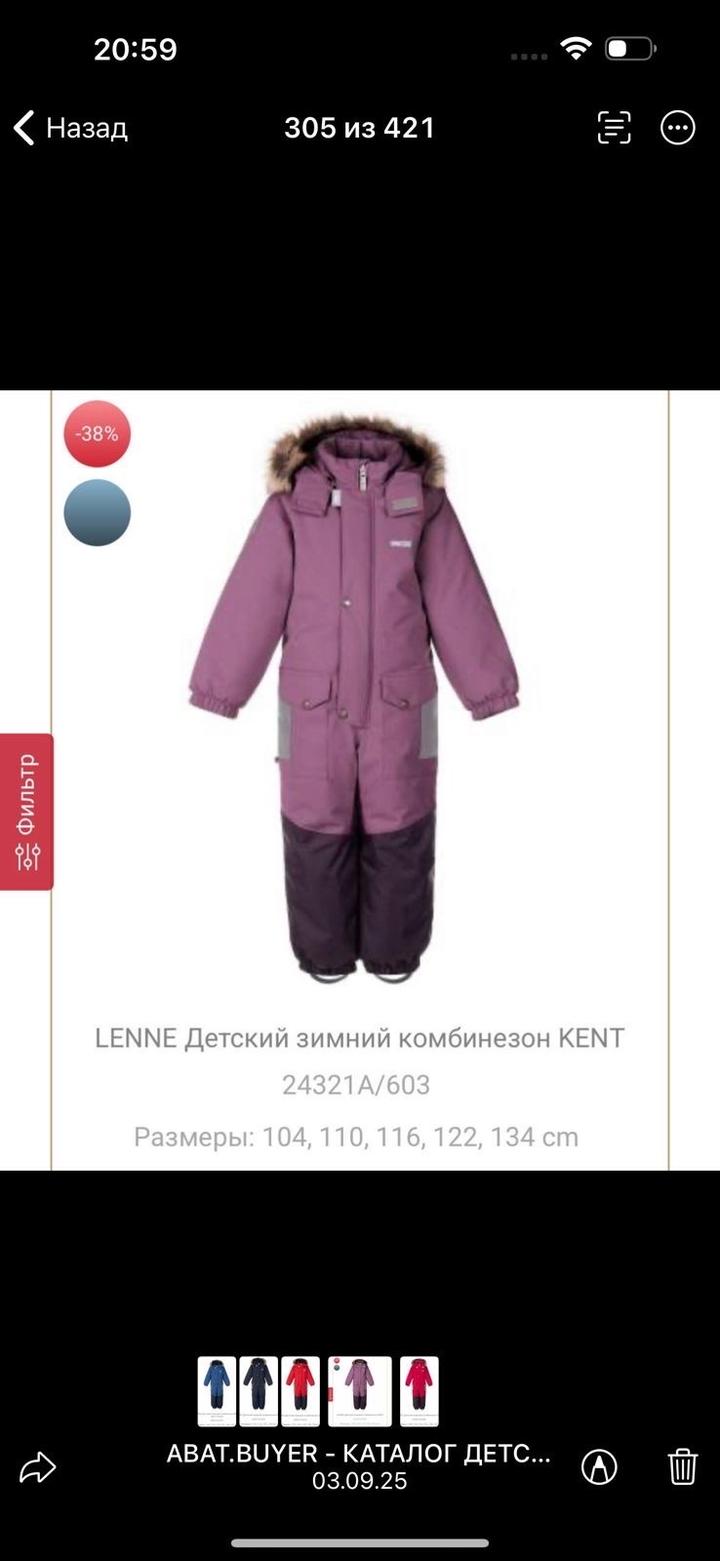Image resolution: width=720 pixels, height=1561 pixels.
Task: Forward this photo with the share arrow
Action: point(38,1467)
